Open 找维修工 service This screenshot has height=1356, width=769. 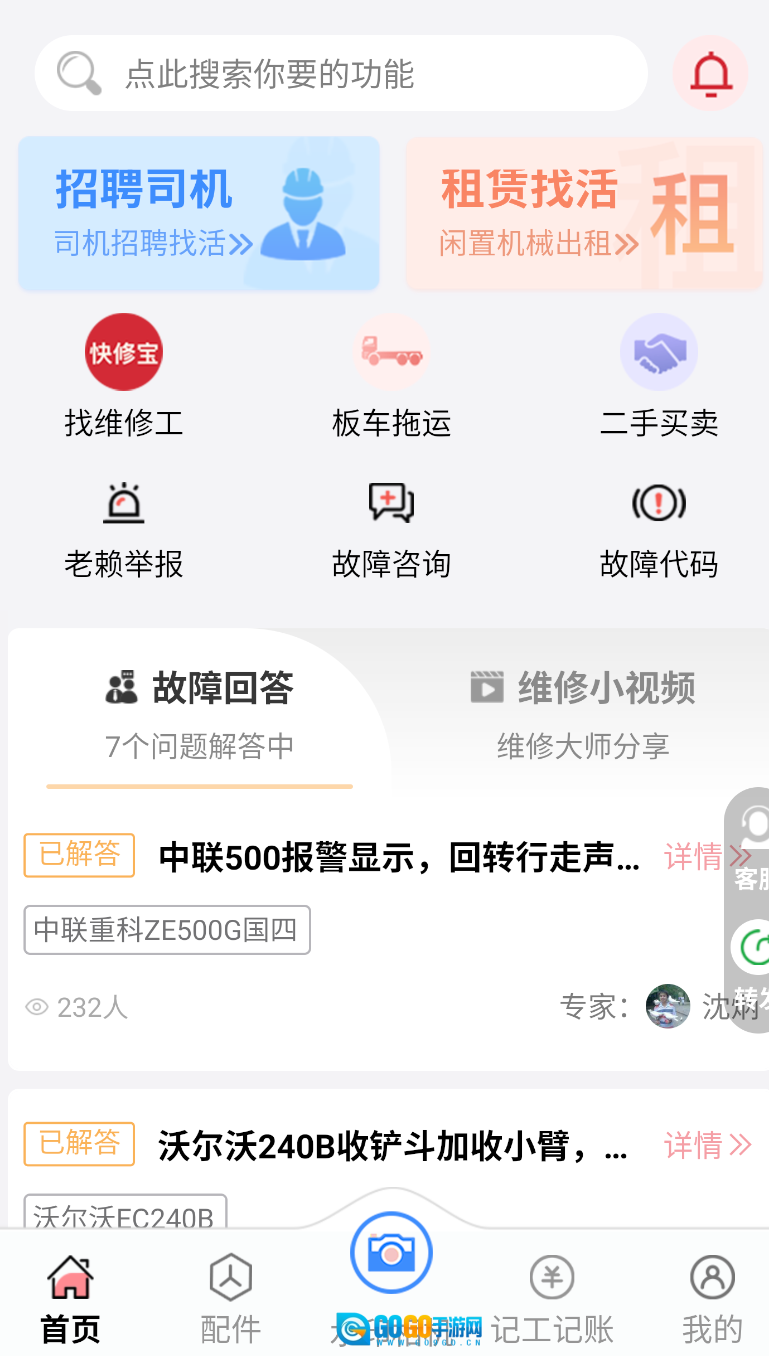[x=124, y=376]
